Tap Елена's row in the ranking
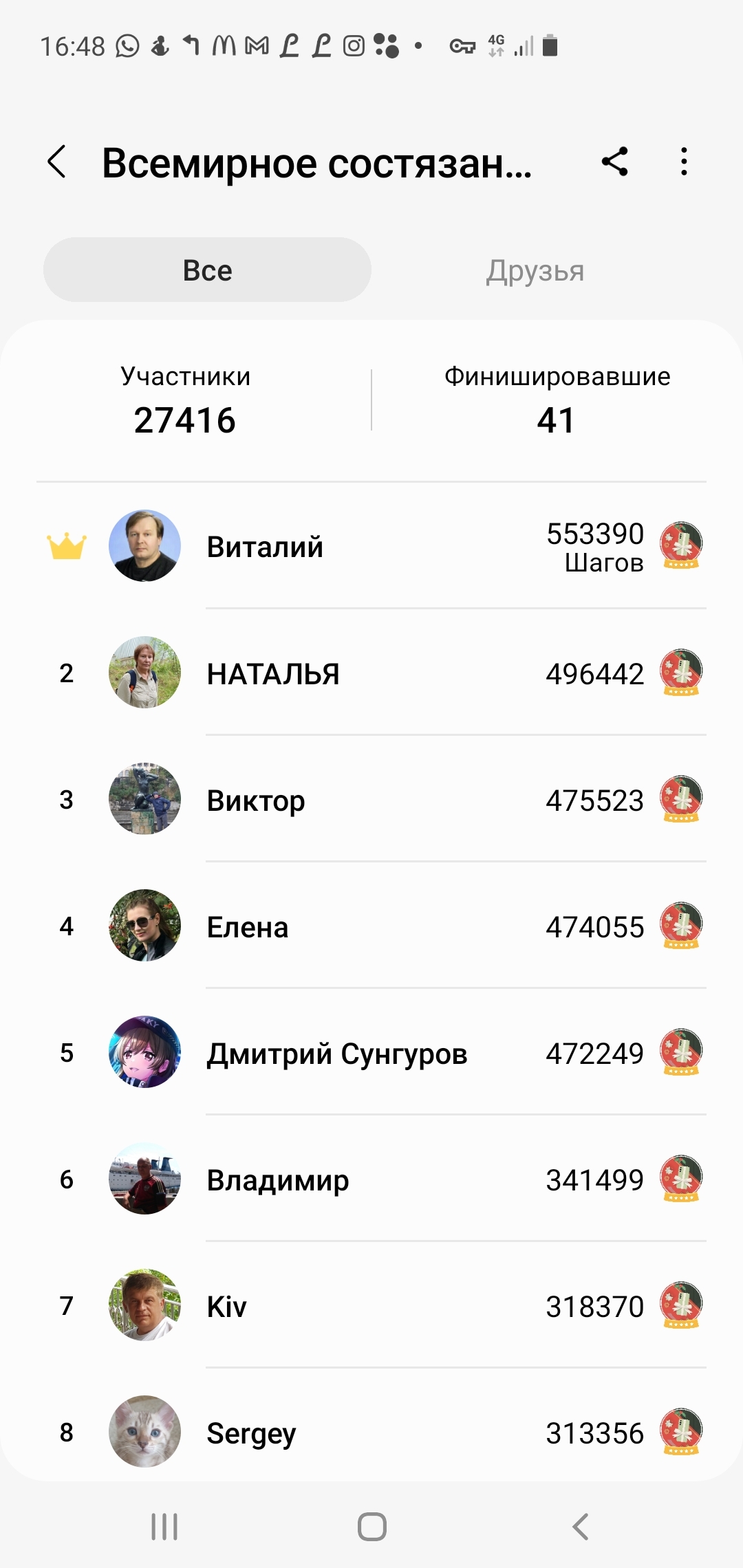Screen dimensions: 743x1568 (x=371, y=926)
